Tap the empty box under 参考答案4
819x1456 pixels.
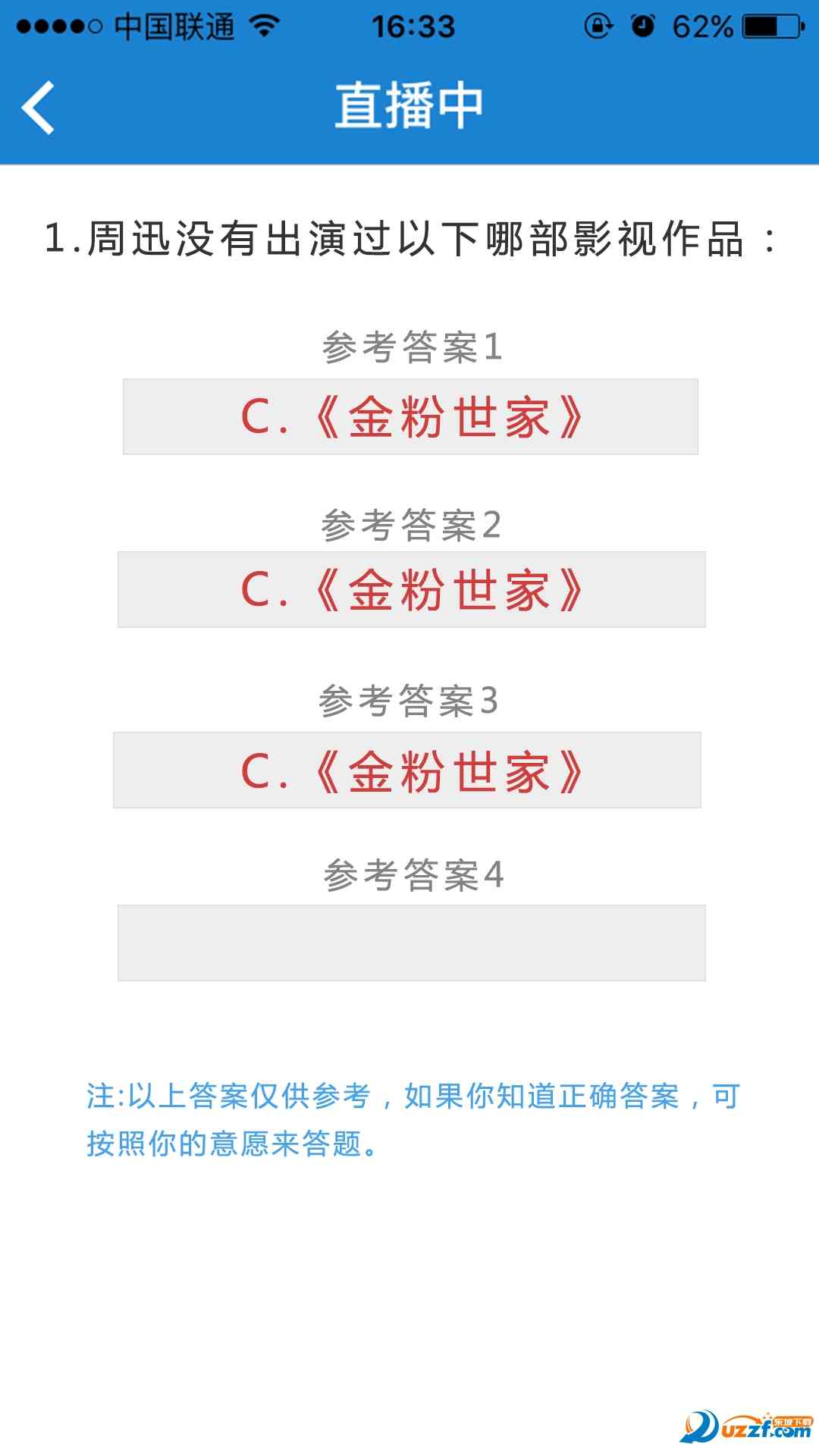(x=411, y=943)
